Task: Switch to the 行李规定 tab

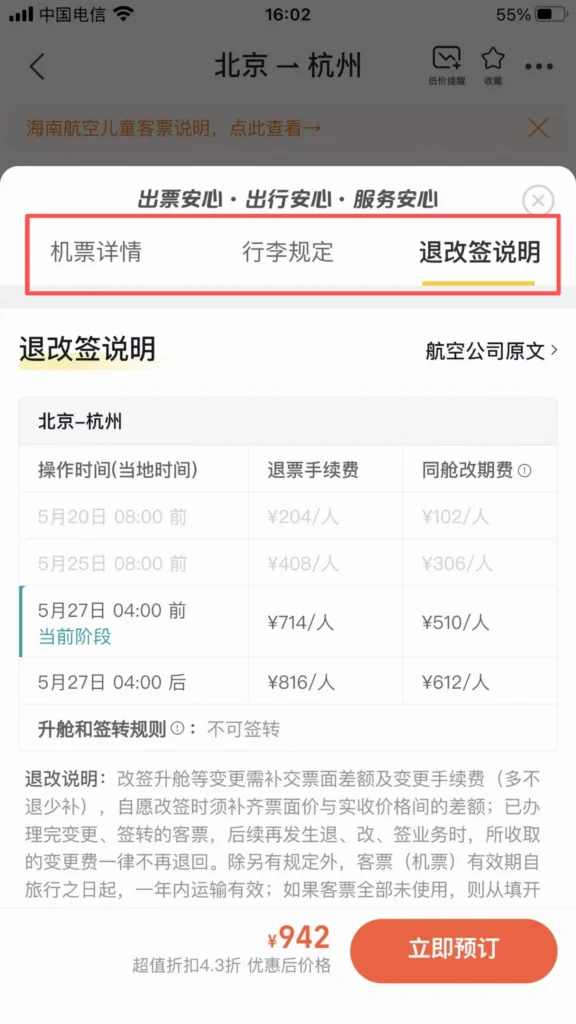Action: click(x=288, y=252)
